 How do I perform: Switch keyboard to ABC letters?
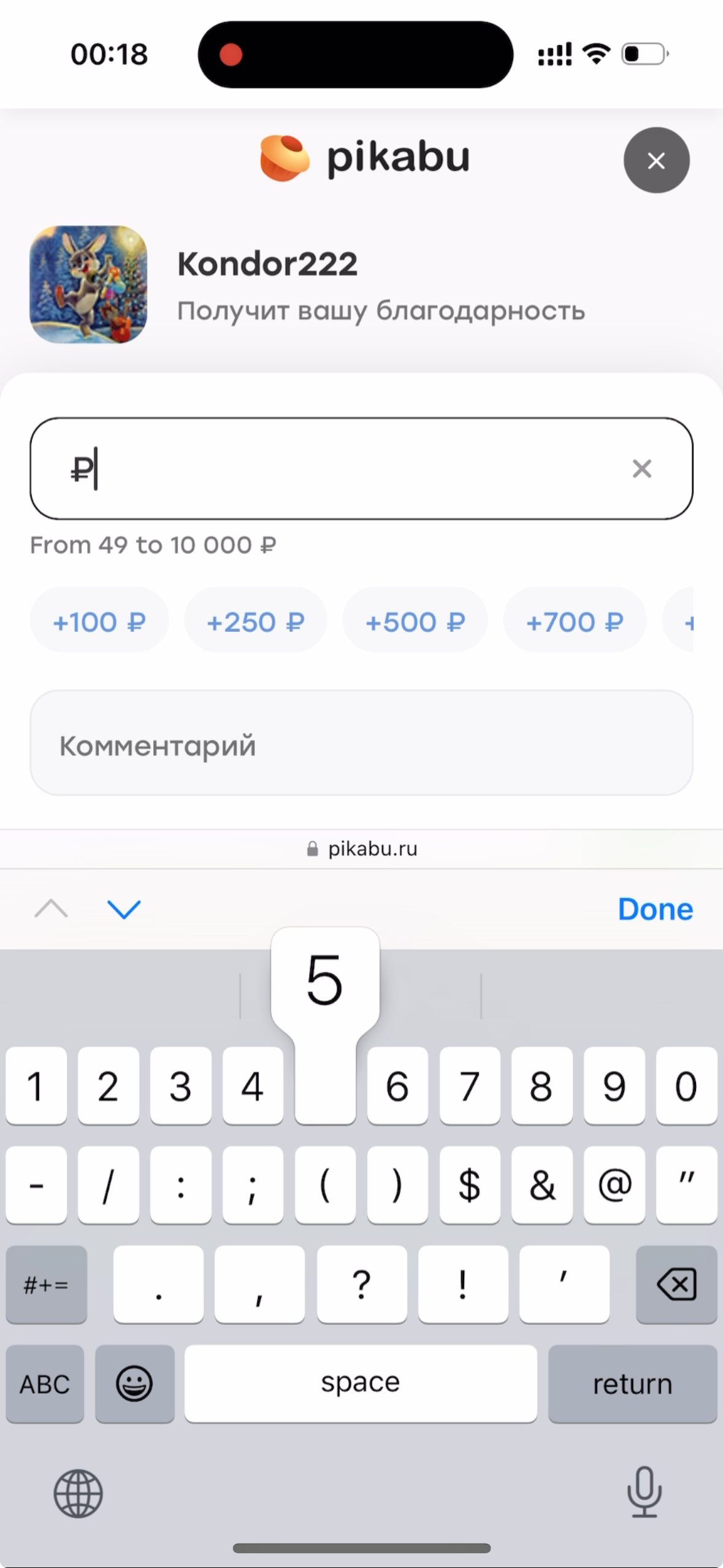(45, 1384)
